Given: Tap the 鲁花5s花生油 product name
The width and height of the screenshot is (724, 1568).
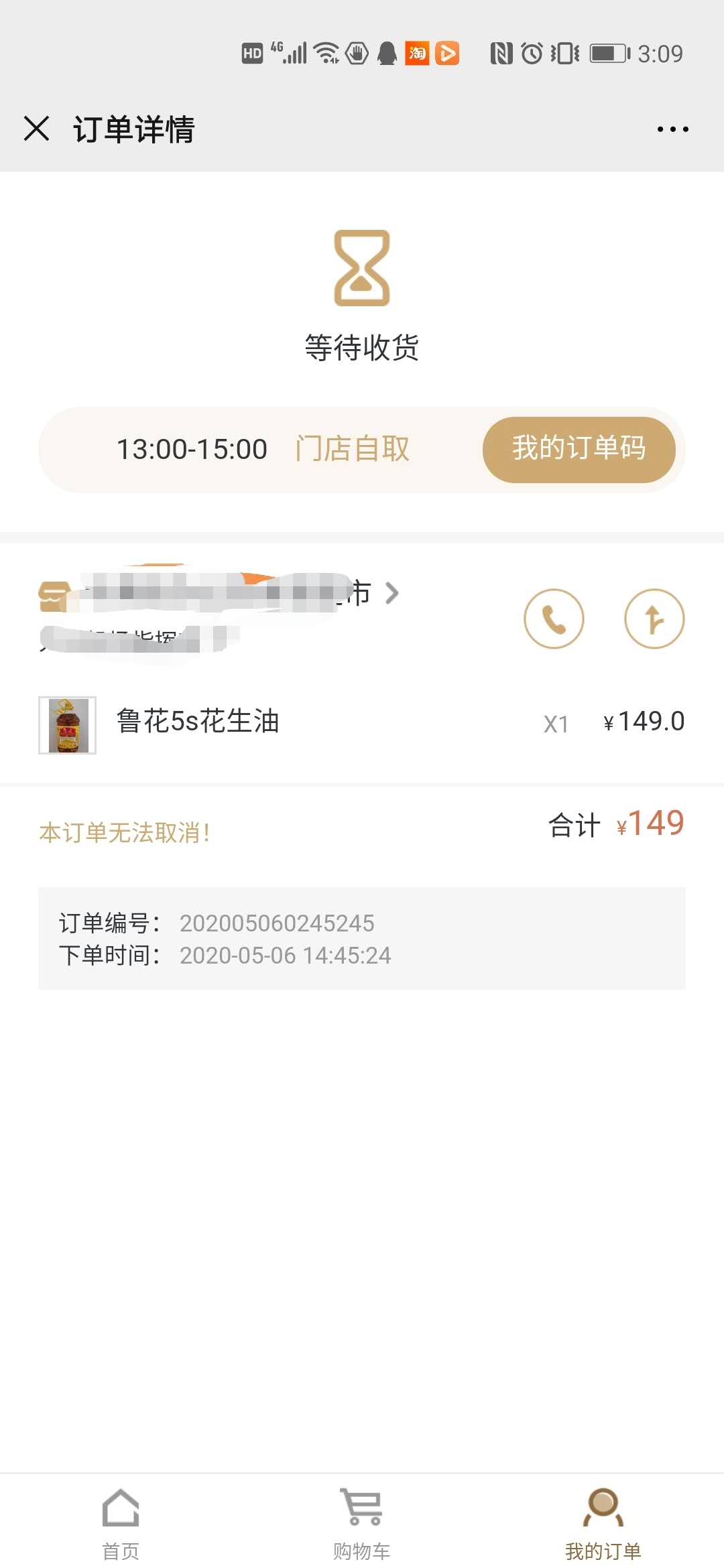Looking at the screenshot, I should [x=198, y=722].
